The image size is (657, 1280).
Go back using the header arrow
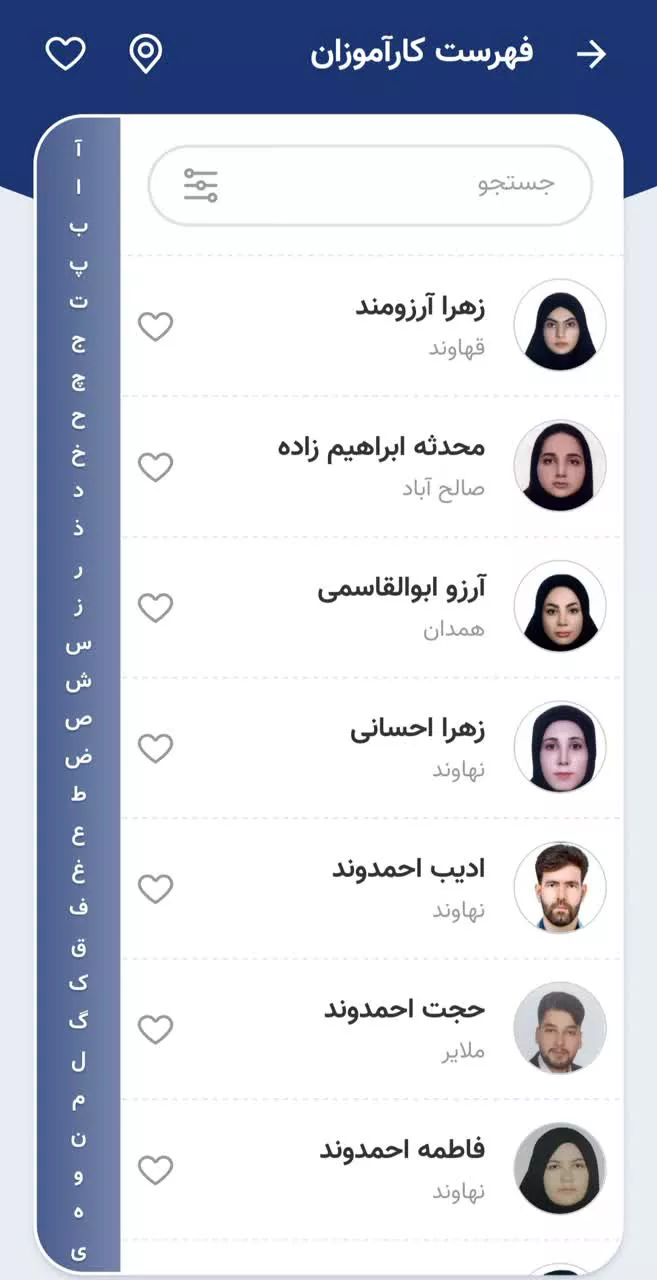(592, 54)
